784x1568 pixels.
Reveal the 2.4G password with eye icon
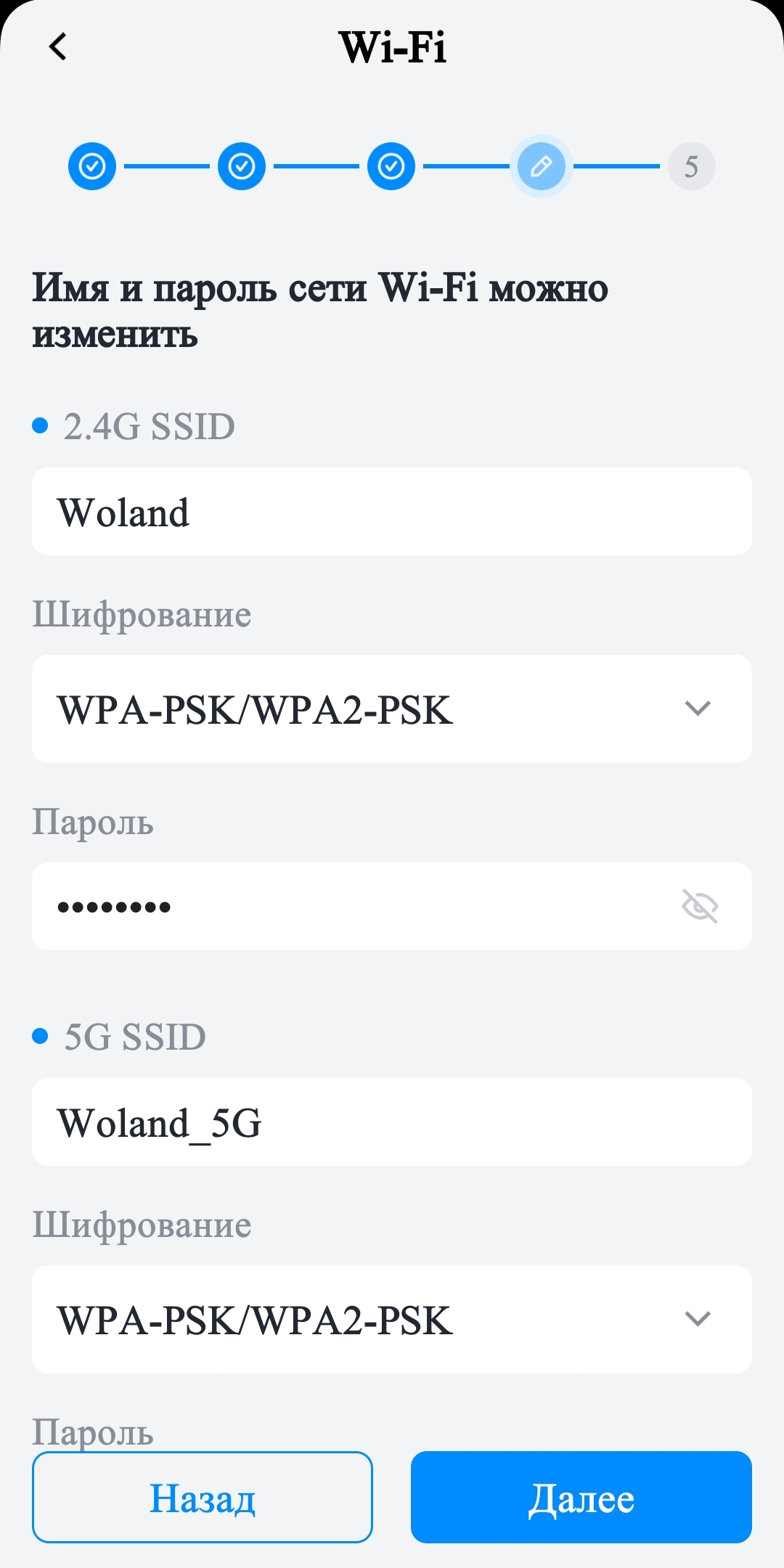(700, 907)
